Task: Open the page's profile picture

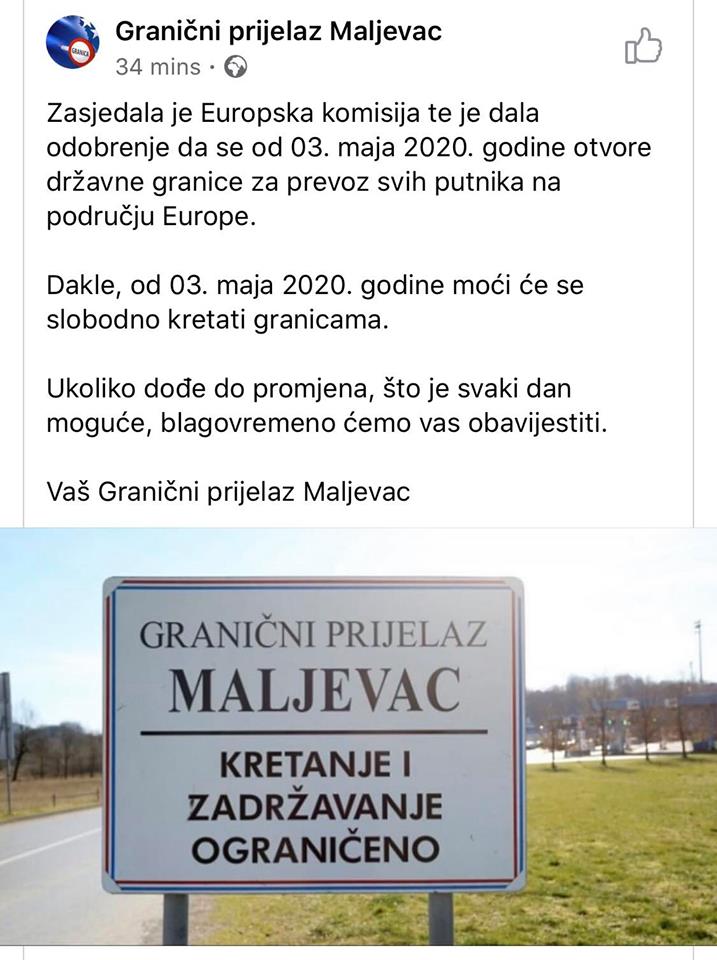Action: click(x=72, y=43)
